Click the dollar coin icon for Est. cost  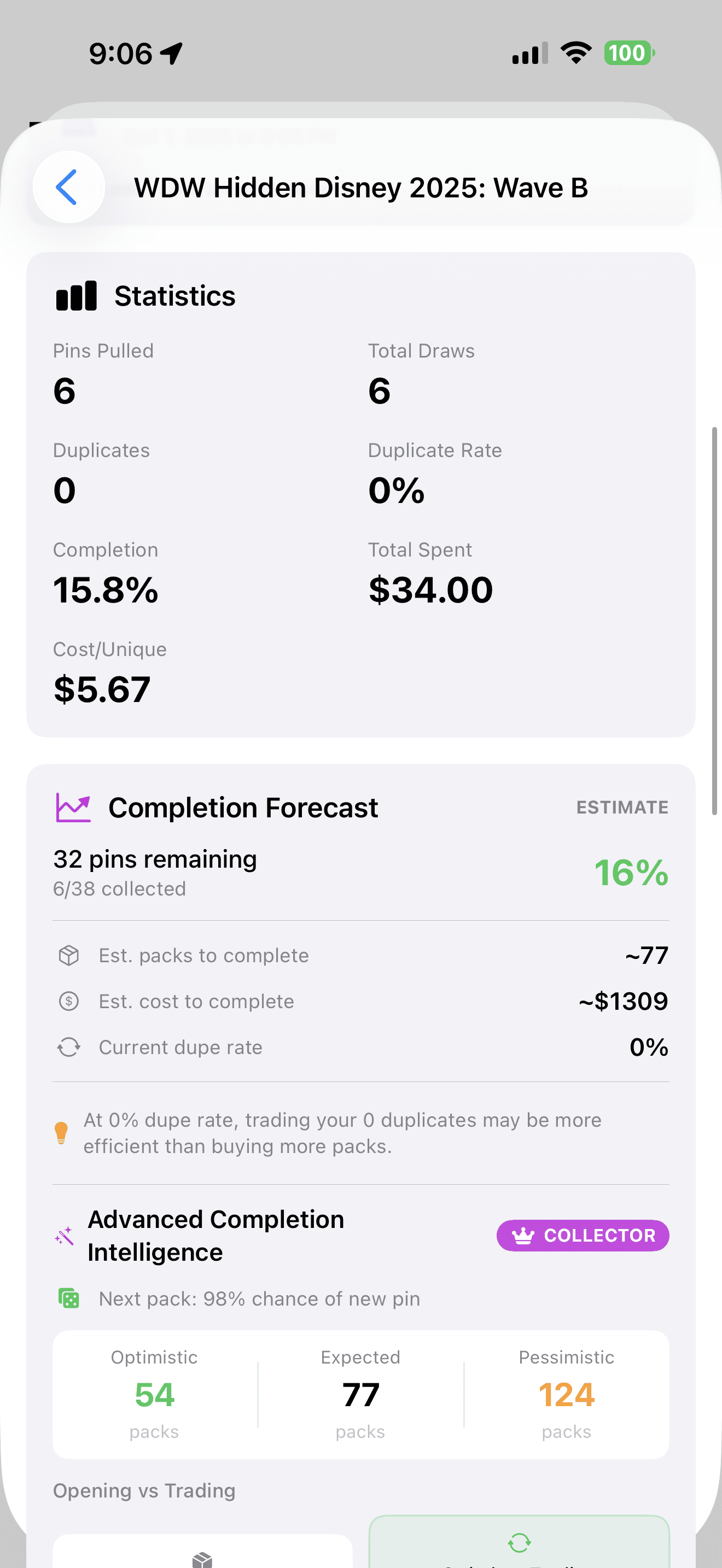(x=68, y=1001)
